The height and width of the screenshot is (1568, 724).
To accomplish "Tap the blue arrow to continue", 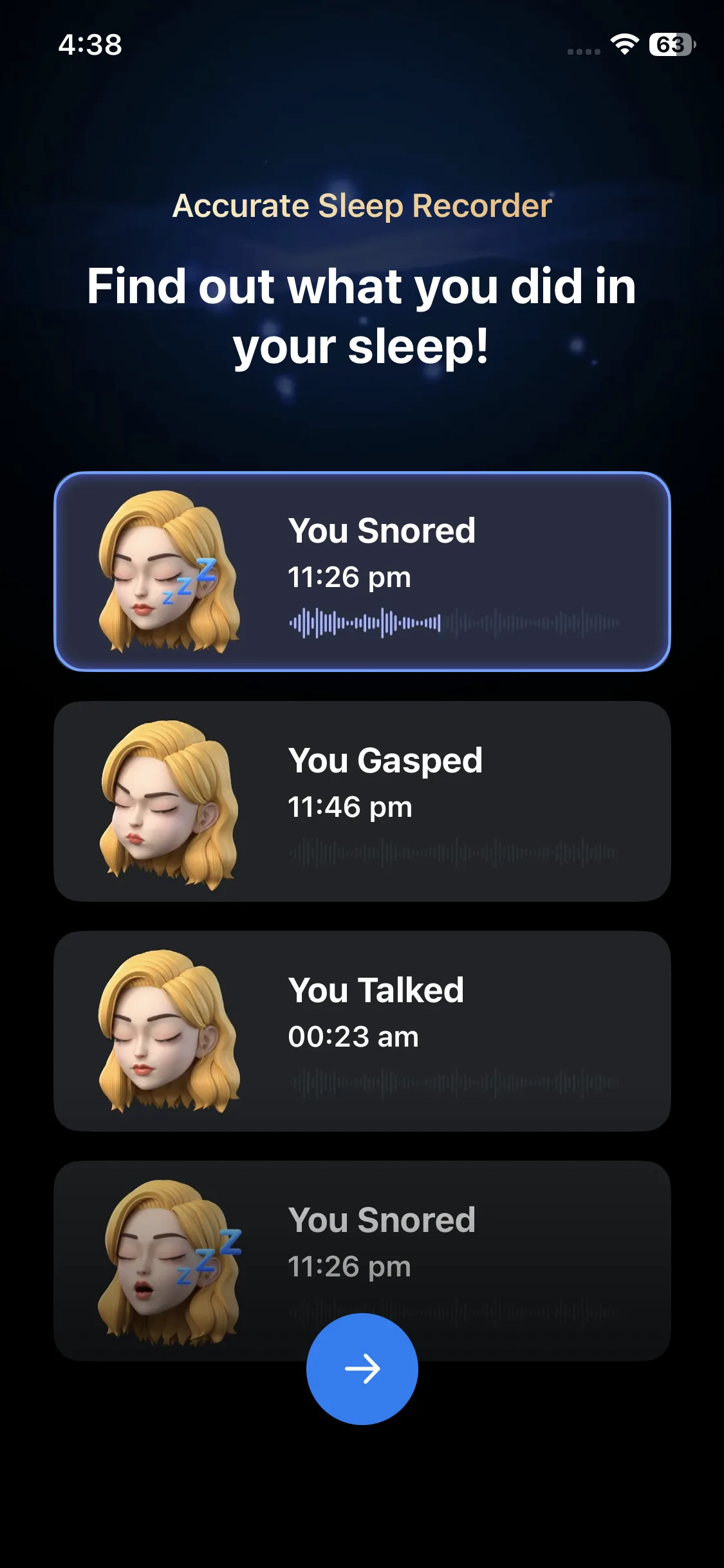I will [362, 1368].
